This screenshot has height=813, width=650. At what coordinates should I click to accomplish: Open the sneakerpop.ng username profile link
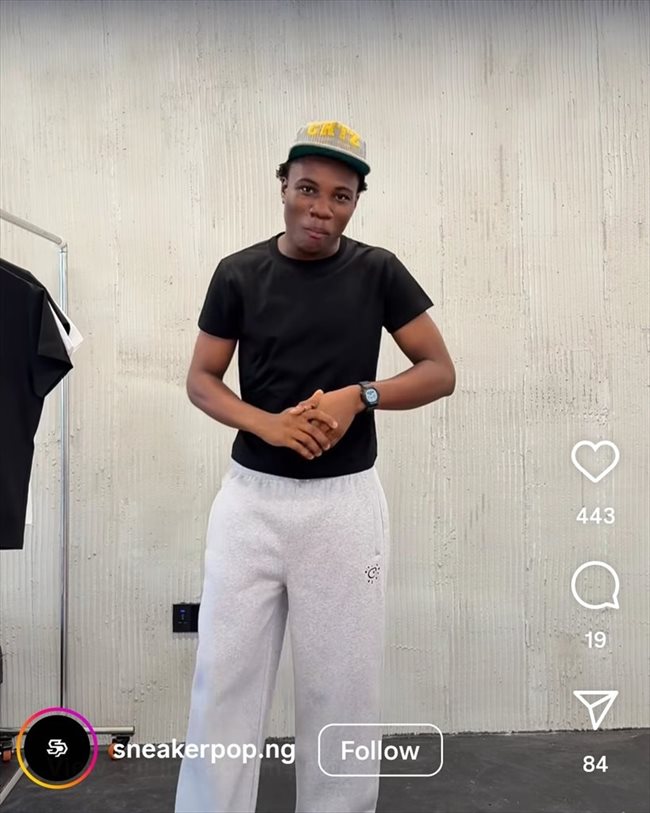(203, 751)
